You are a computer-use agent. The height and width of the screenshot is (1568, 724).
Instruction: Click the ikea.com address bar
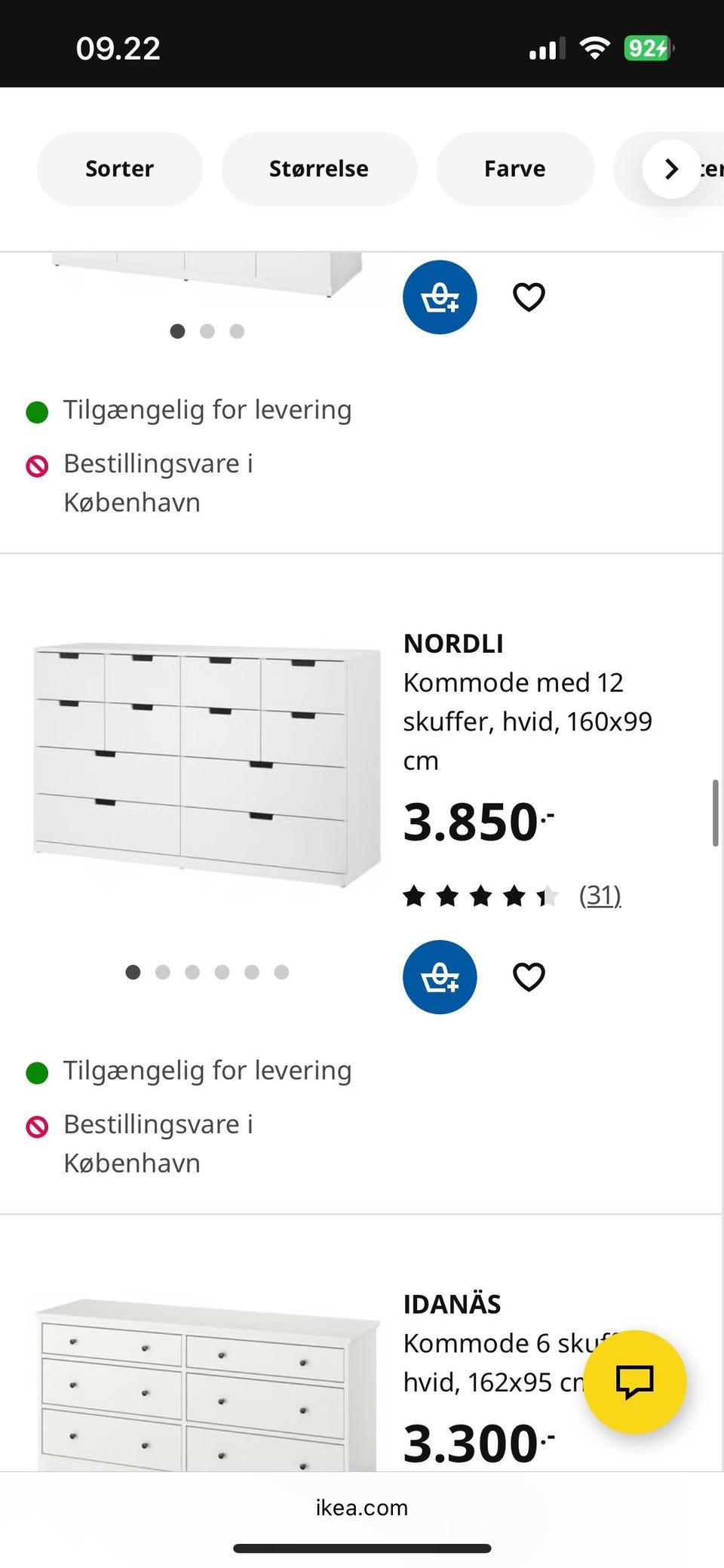(361, 1508)
